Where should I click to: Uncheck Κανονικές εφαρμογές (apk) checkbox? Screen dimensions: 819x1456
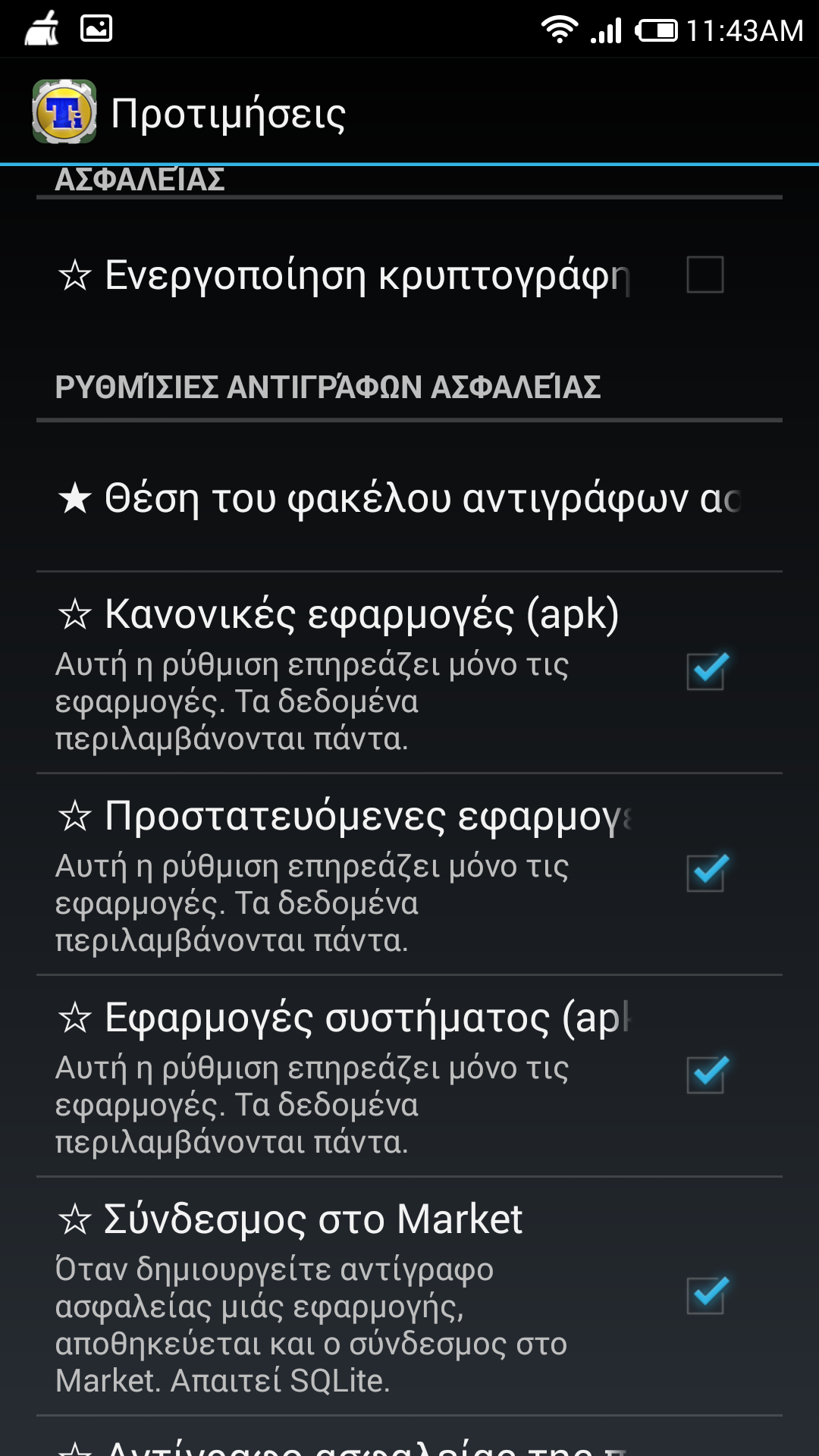[706, 672]
